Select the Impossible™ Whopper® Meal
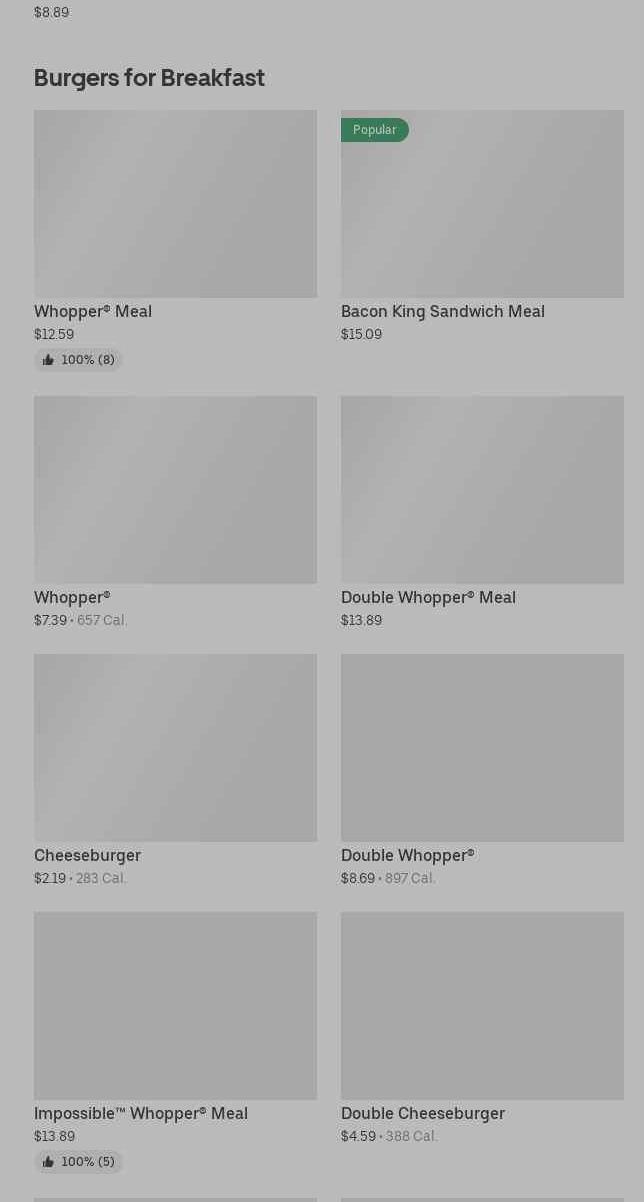 pyautogui.click(x=175, y=1006)
